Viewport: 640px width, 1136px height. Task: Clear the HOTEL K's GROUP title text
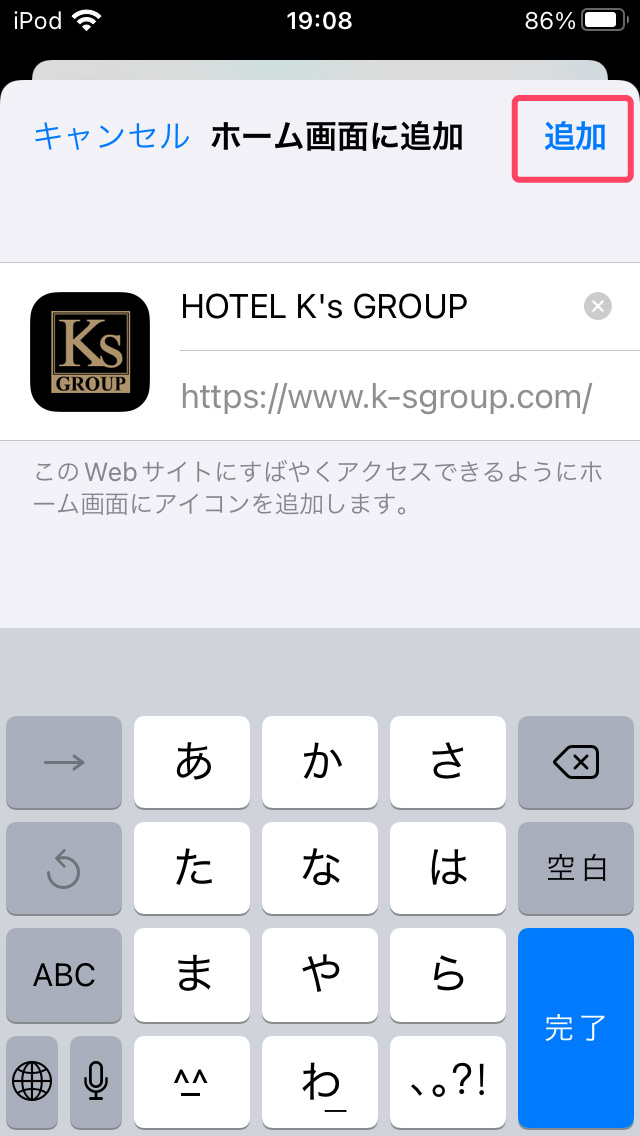tap(597, 307)
